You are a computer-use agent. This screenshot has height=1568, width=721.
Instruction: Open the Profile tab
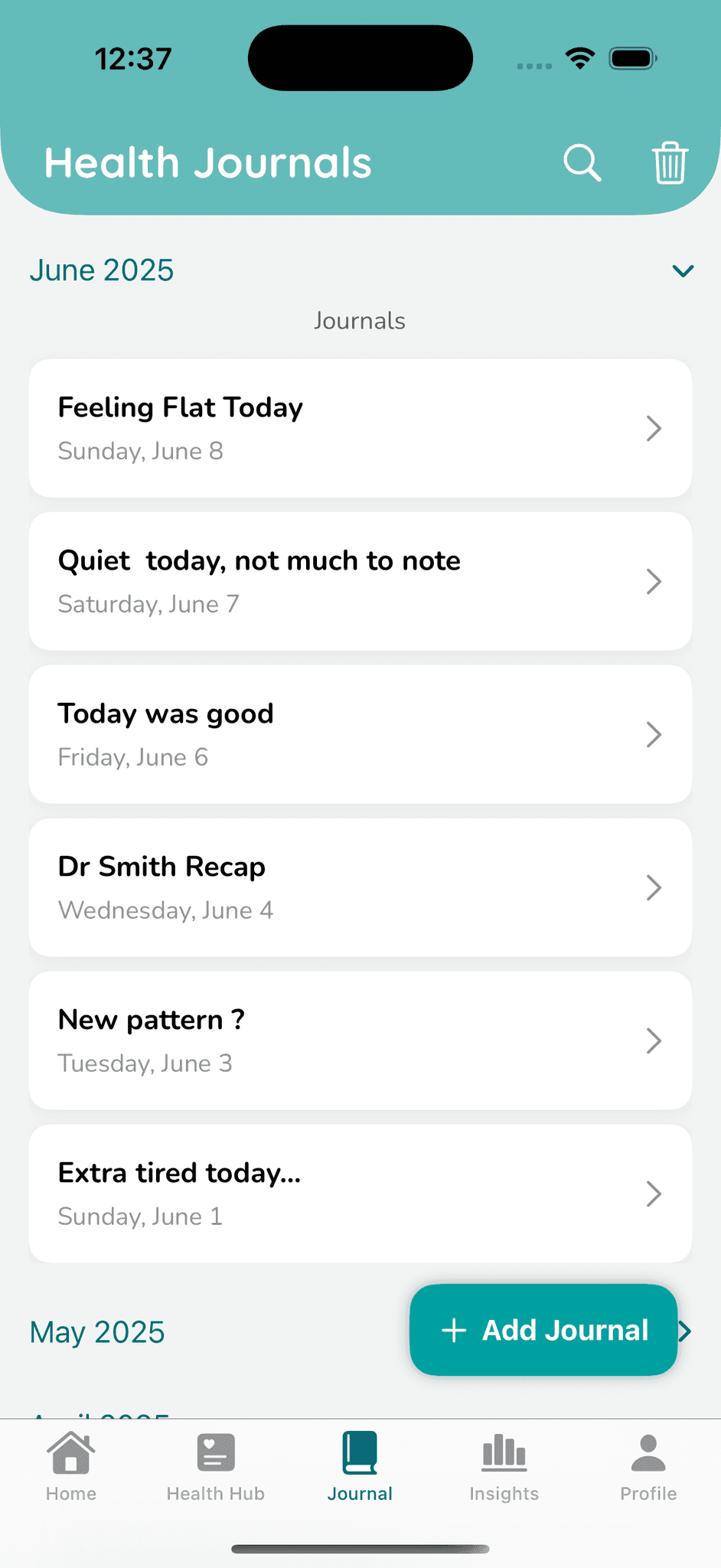648,1466
